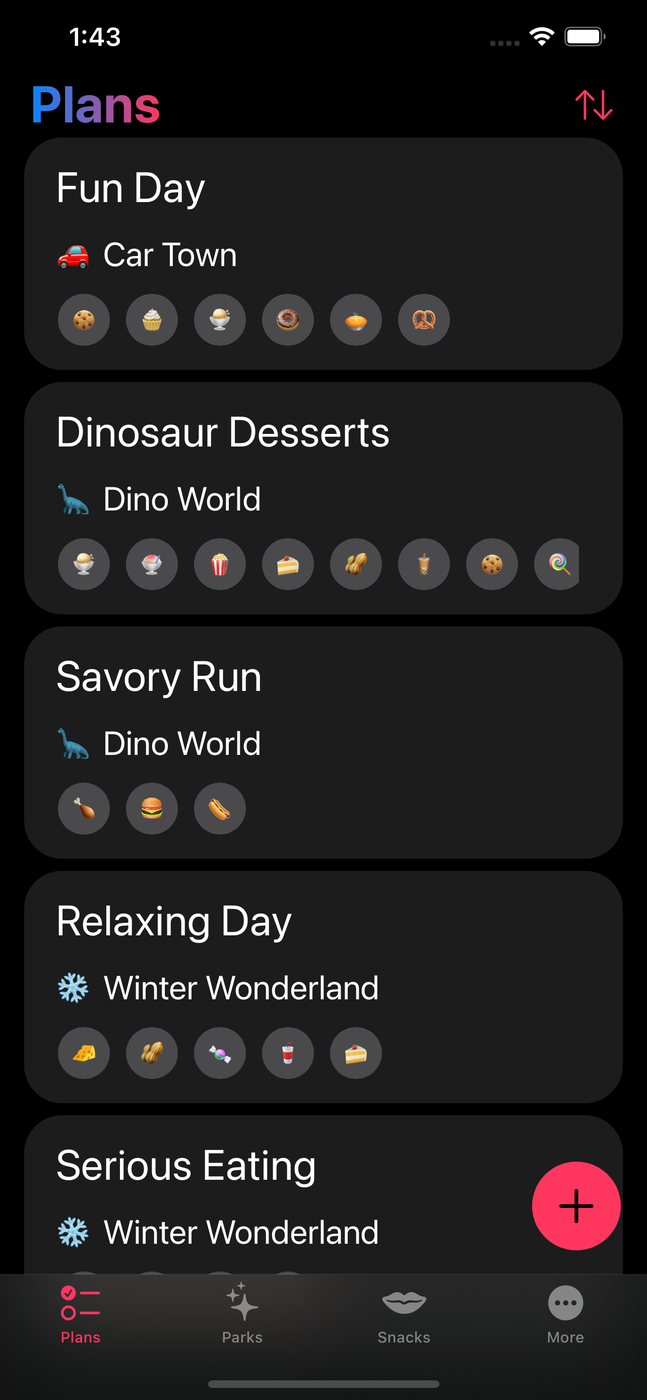Switch to the Snacks tab
The width and height of the screenshot is (647, 1400).
click(x=404, y=1314)
